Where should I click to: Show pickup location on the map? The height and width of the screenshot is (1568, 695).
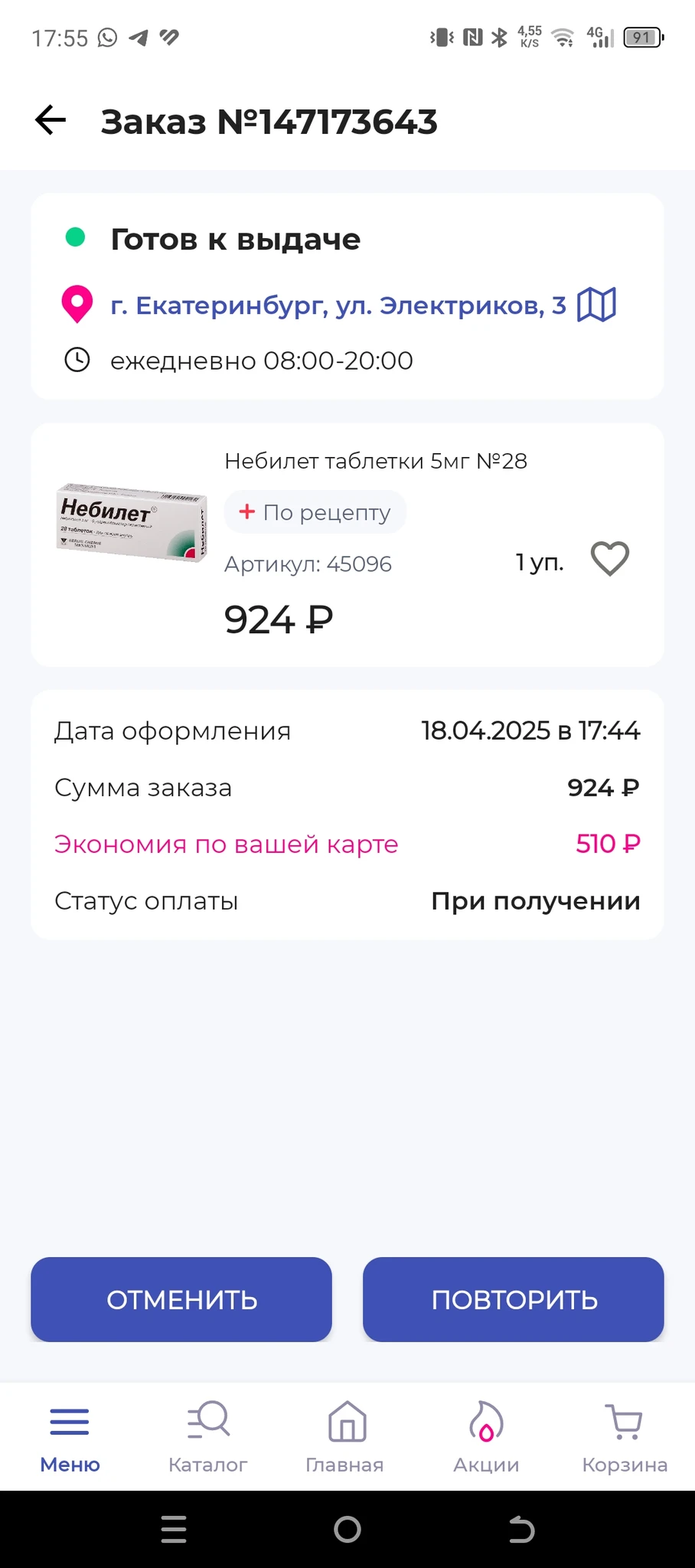pyautogui.click(x=596, y=305)
